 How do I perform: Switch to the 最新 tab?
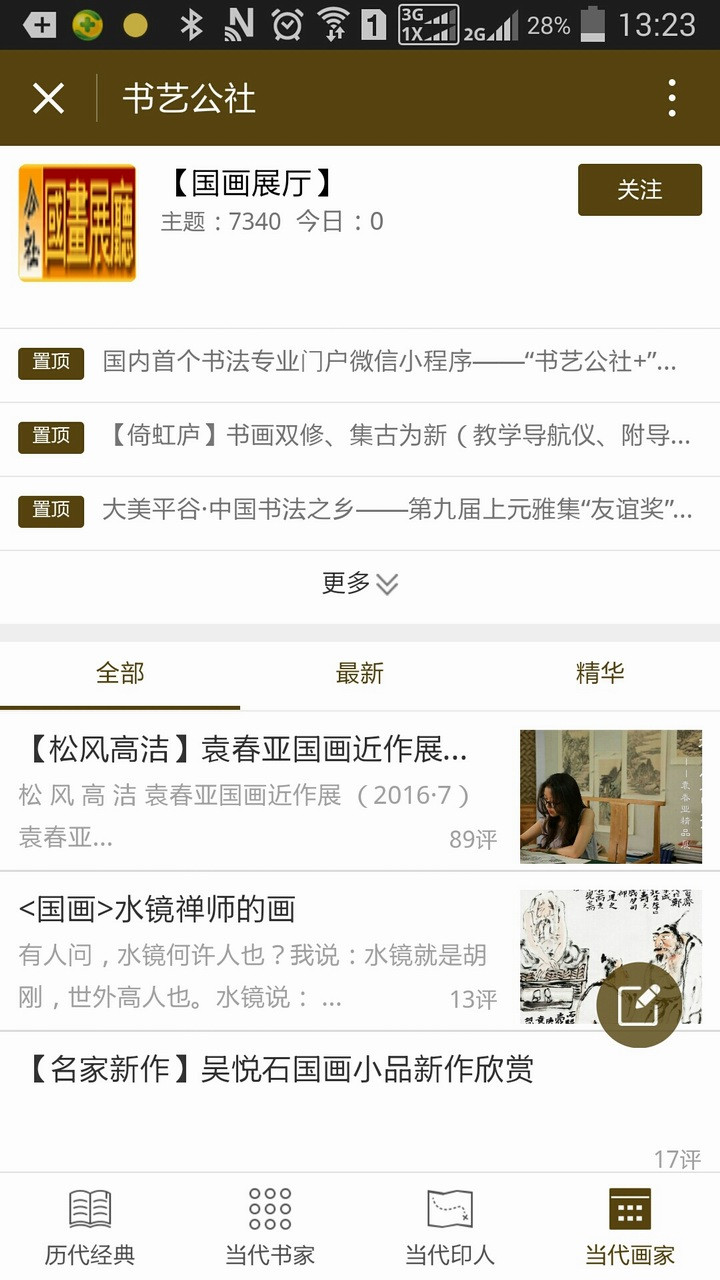click(360, 673)
